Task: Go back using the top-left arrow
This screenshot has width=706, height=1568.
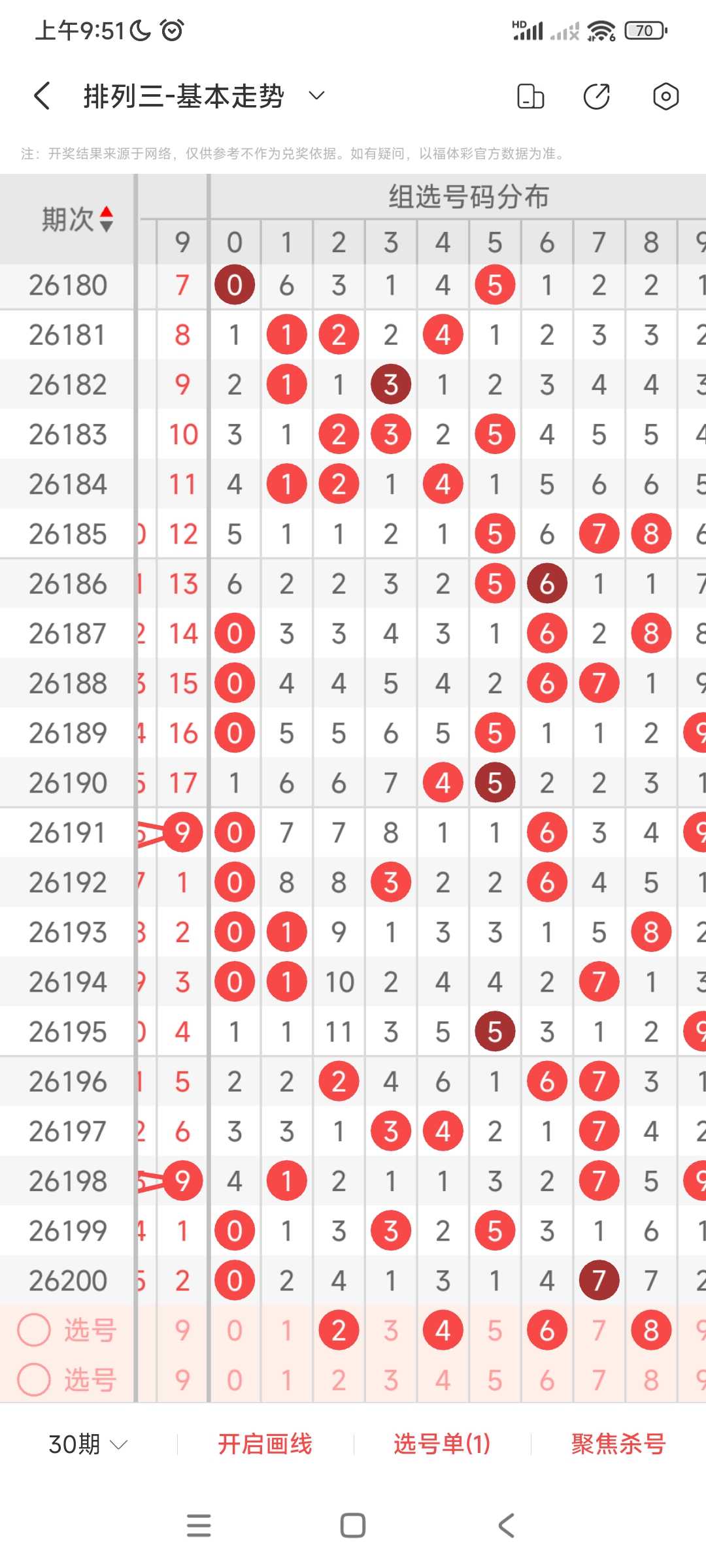Action: click(42, 96)
